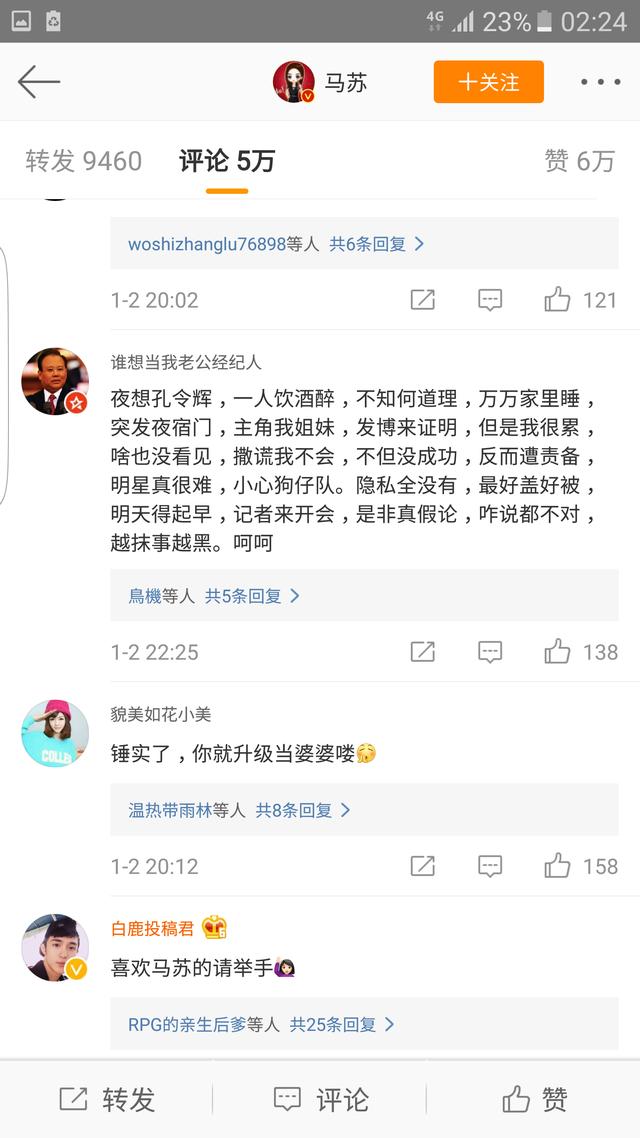Go back using the arrow
Screen dimensions: 640x1138
40,82
